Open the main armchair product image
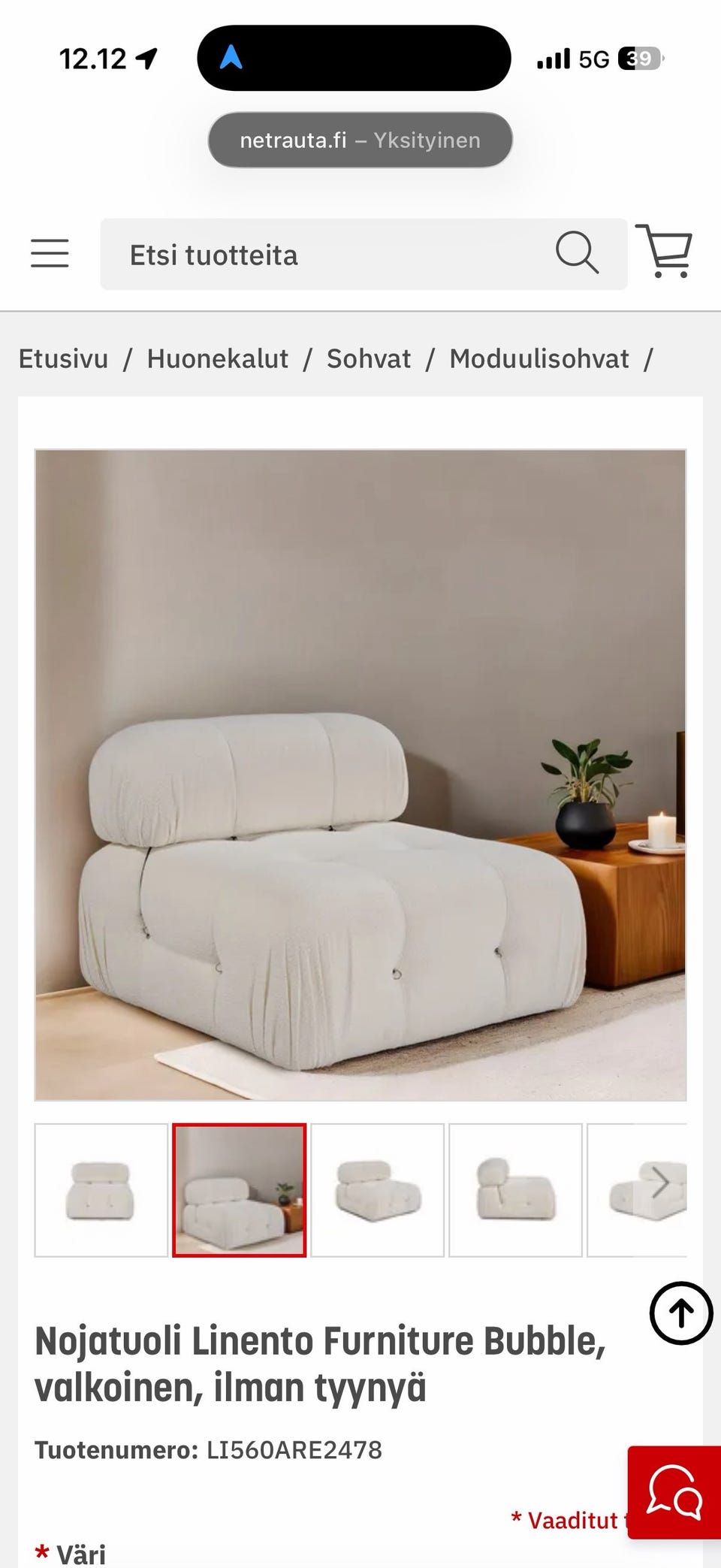 [x=360, y=775]
